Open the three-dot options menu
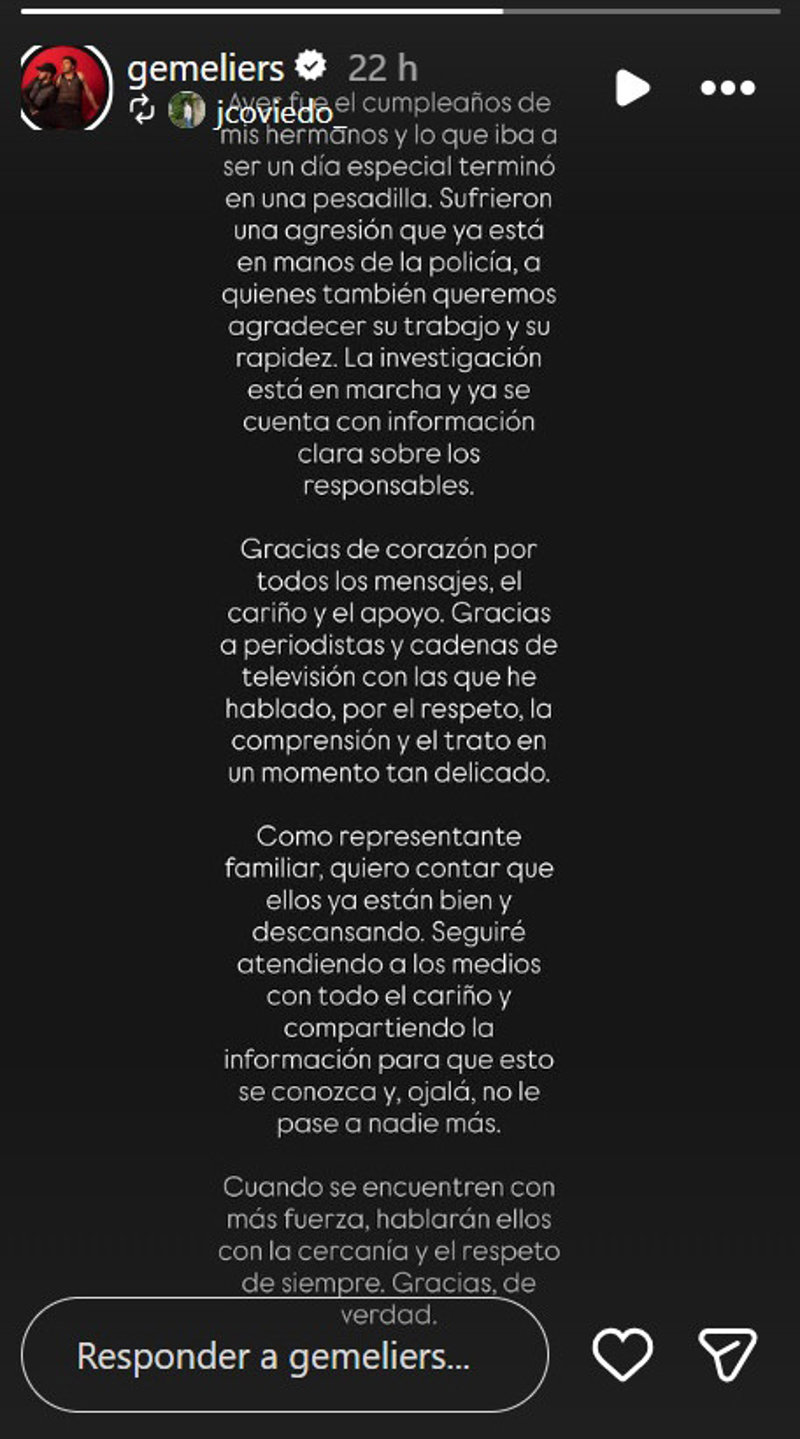The width and height of the screenshot is (800, 1439). (727, 88)
